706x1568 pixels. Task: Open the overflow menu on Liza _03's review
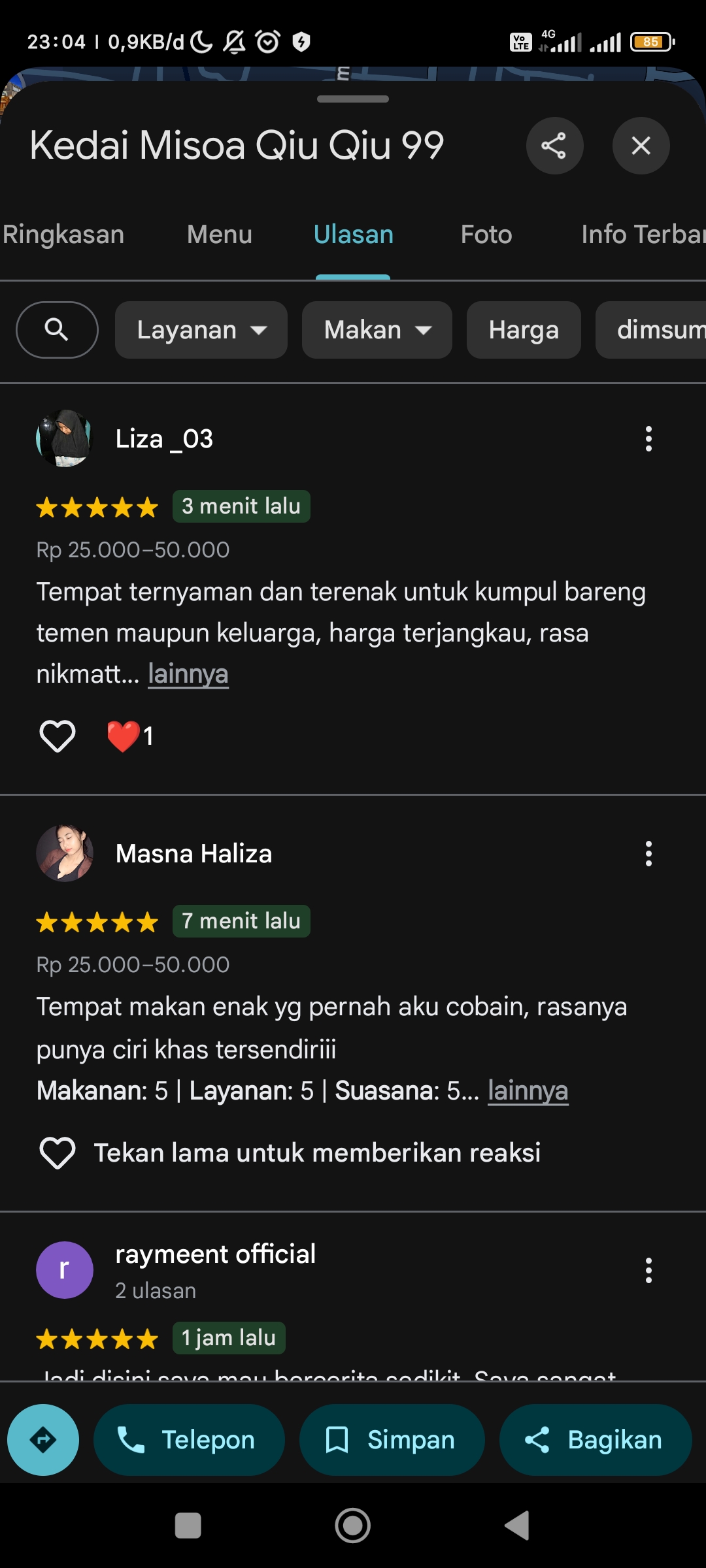(x=648, y=439)
